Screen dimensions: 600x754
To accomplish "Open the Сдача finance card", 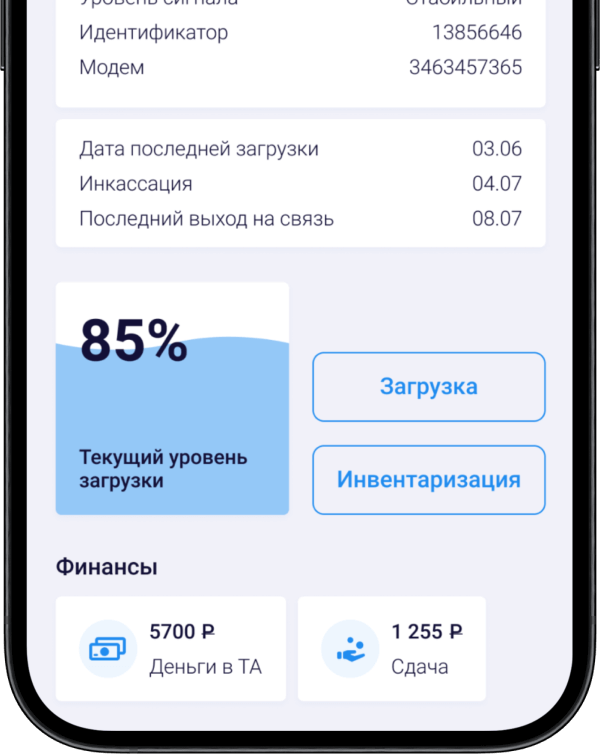I will pyautogui.click(x=391, y=648).
